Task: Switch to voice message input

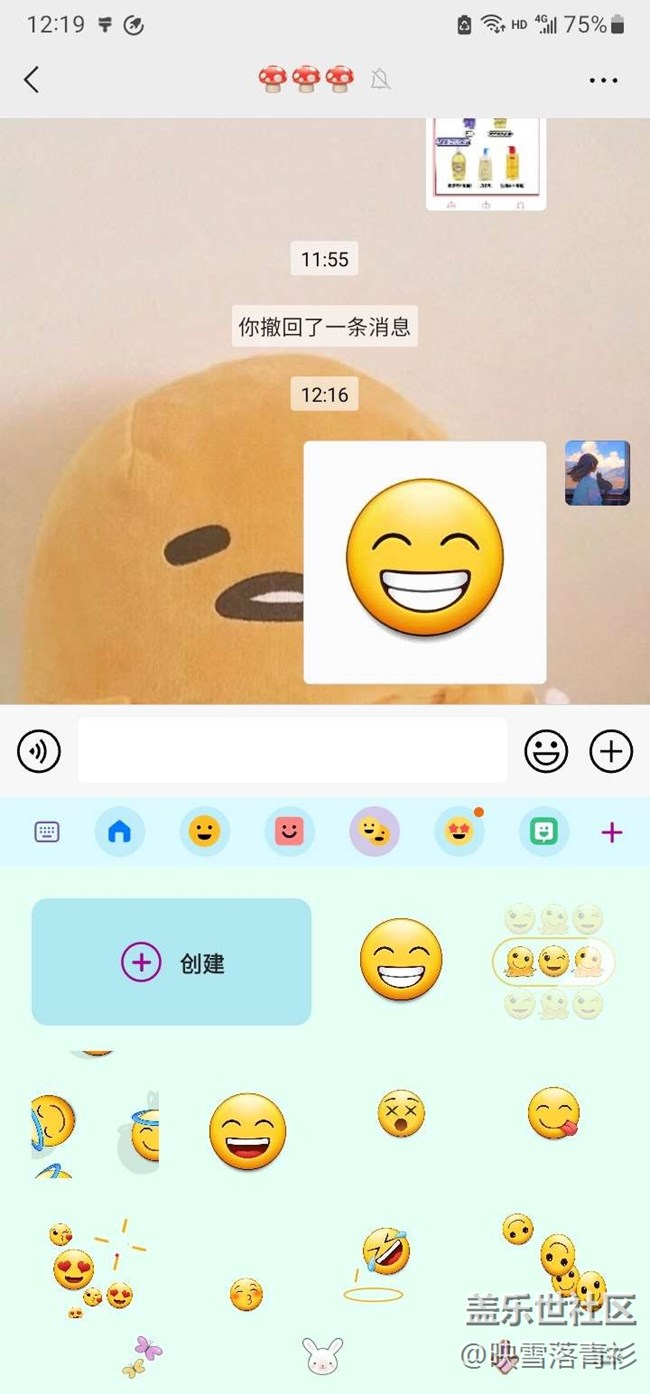Action: click(39, 750)
